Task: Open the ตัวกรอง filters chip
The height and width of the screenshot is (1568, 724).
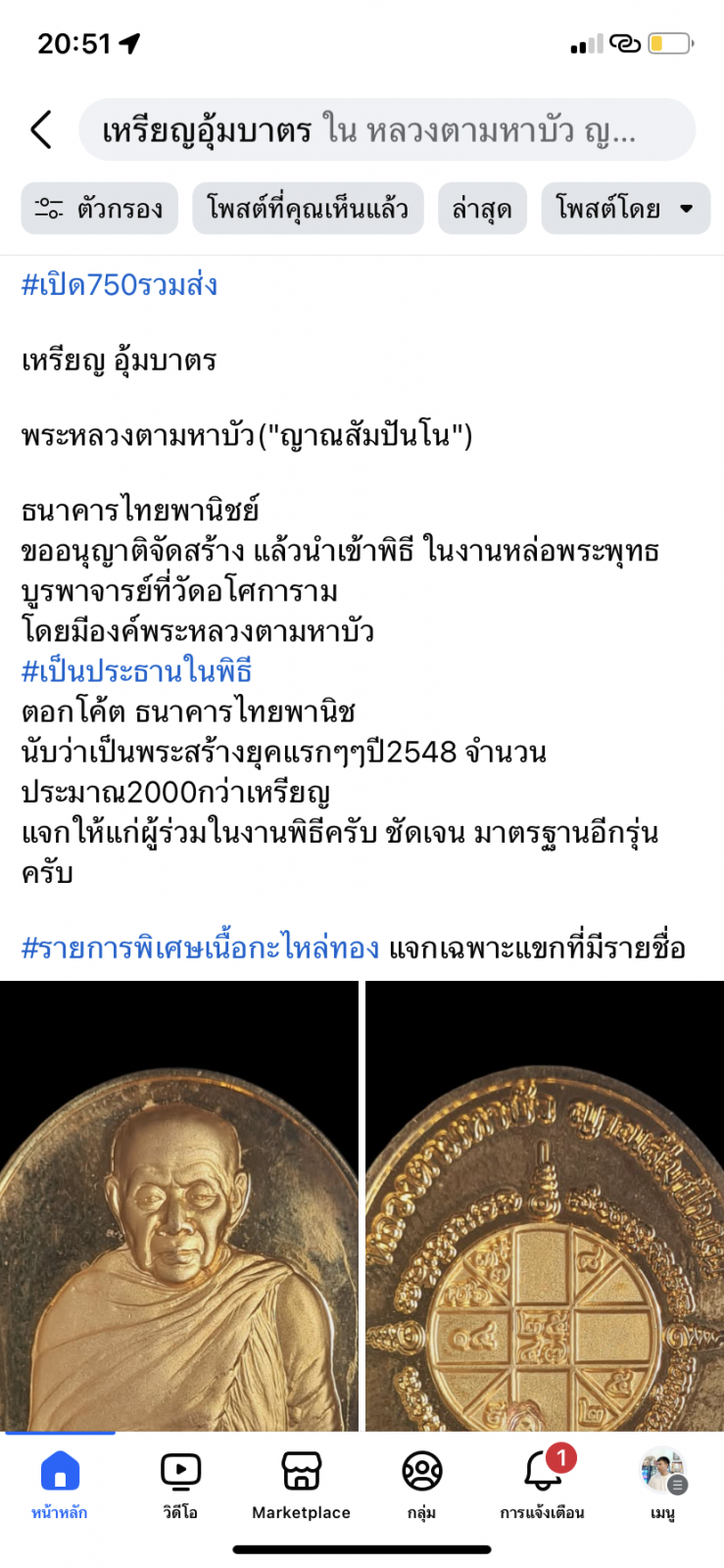Action: (x=100, y=208)
